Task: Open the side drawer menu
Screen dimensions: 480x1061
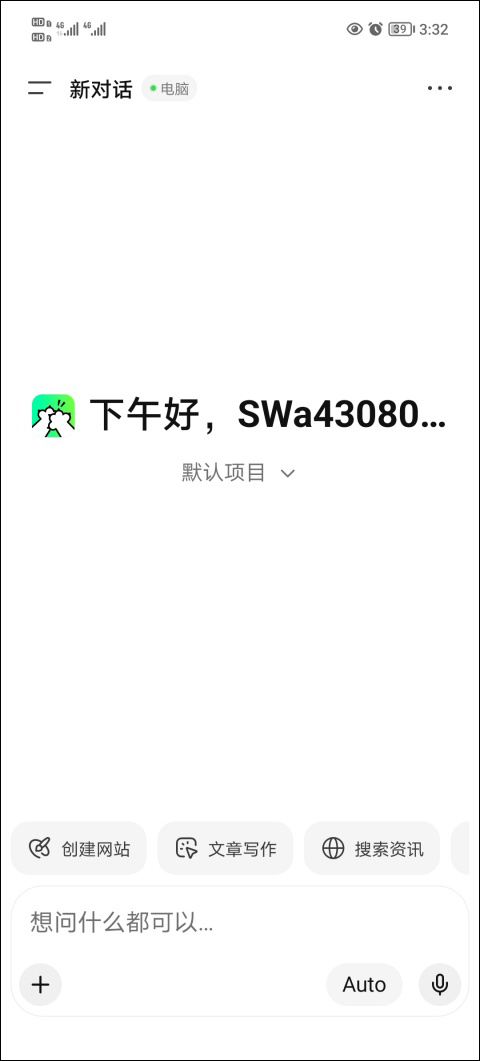Action: (39, 88)
